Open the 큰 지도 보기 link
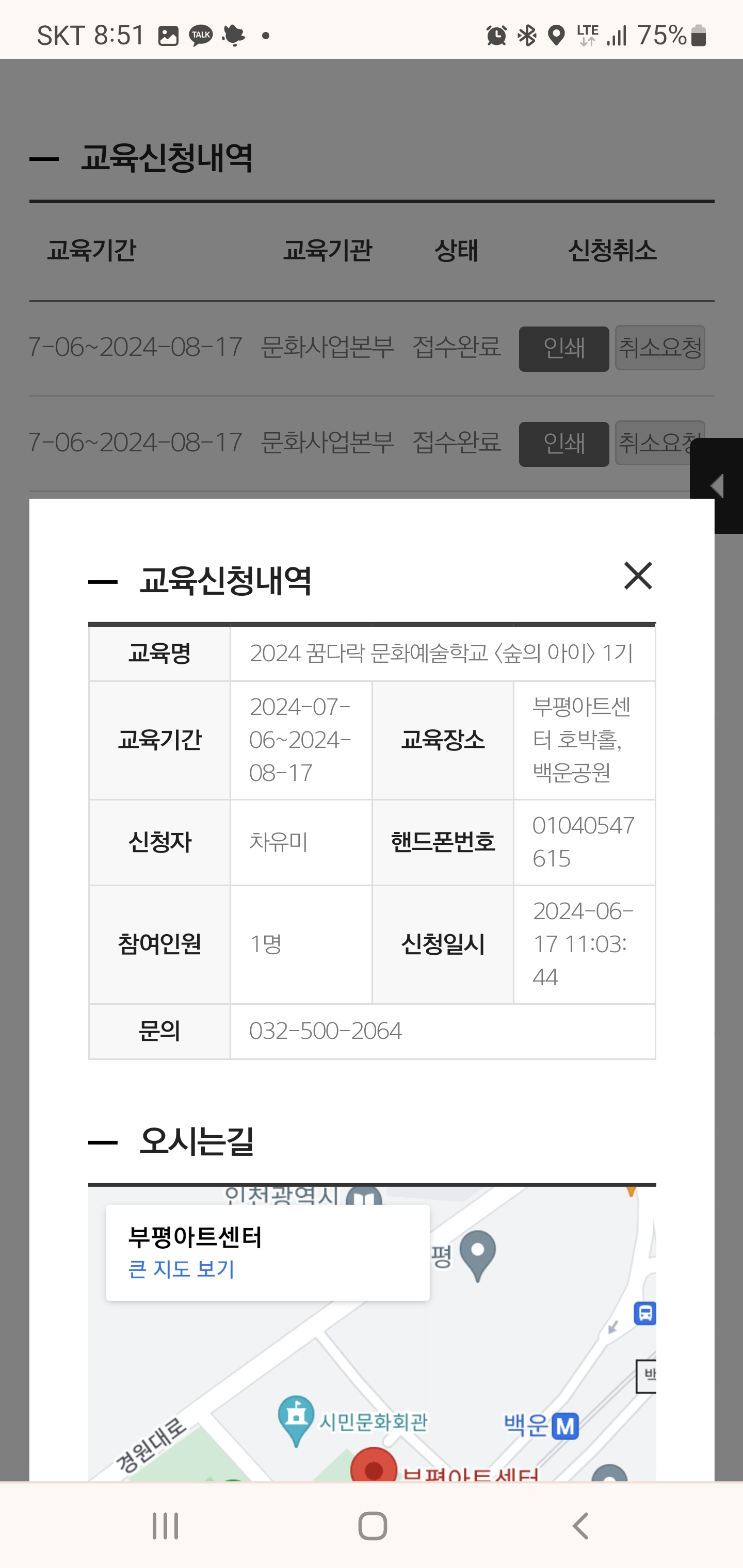This screenshot has width=743, height=1568. pyautogui.click(x=182, y=1269)
